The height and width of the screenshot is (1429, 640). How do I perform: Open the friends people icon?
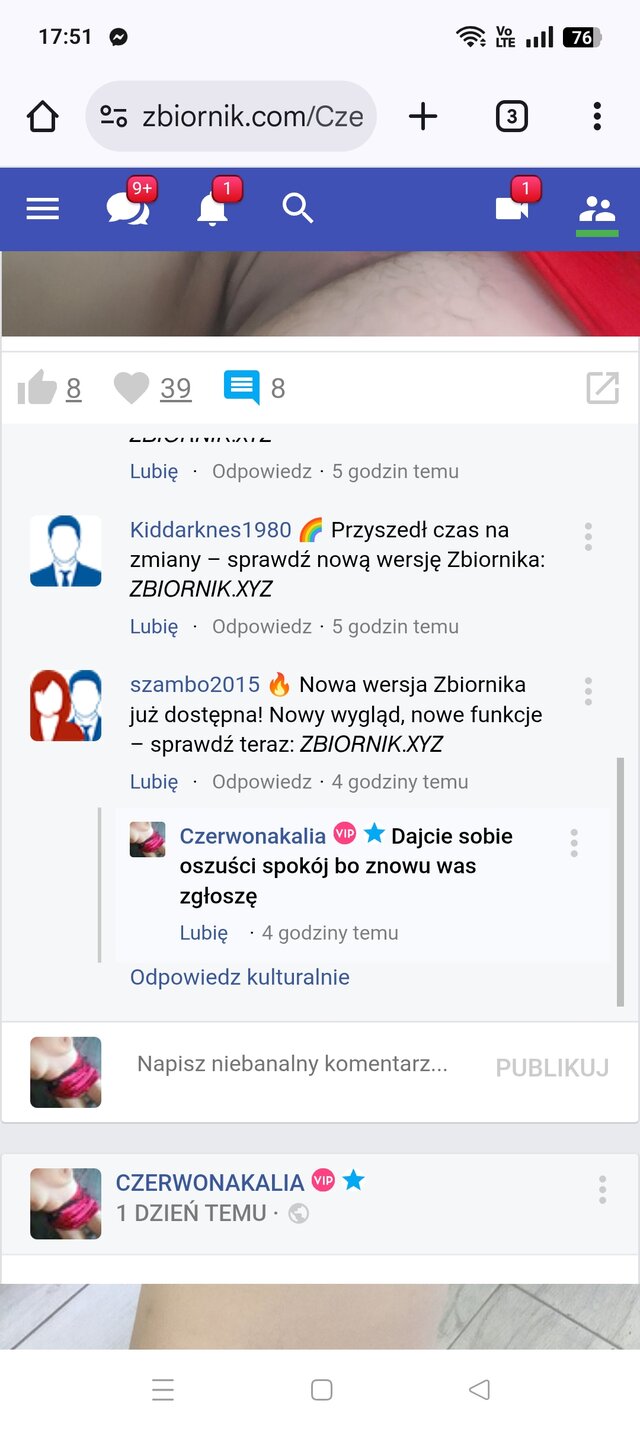[x=597, y=209]
